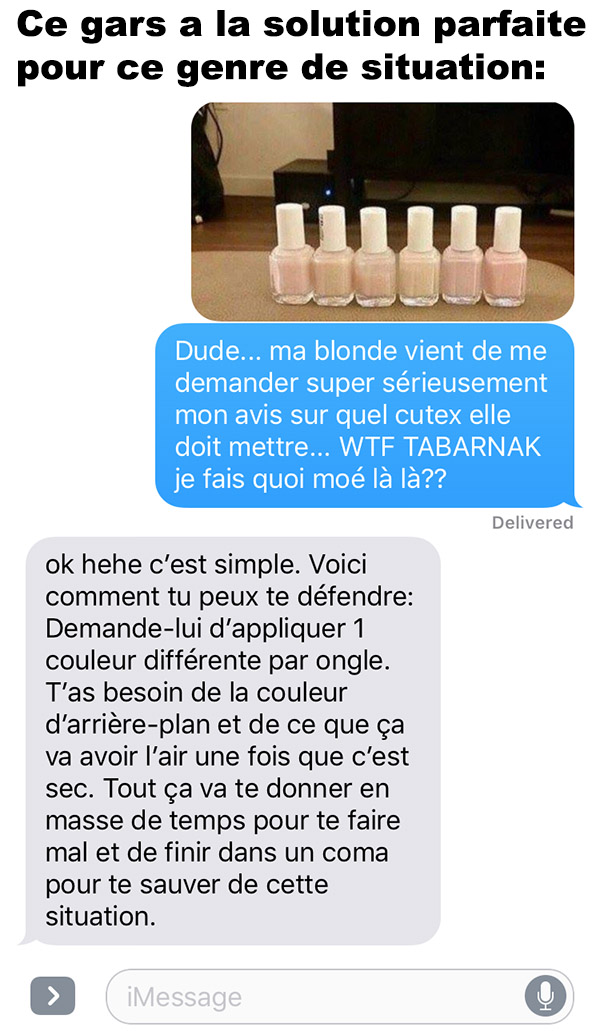The width and height of the screenshot is (600, 1031).
Task: Open the sent nail polish photo
Action: click(382, 211)
